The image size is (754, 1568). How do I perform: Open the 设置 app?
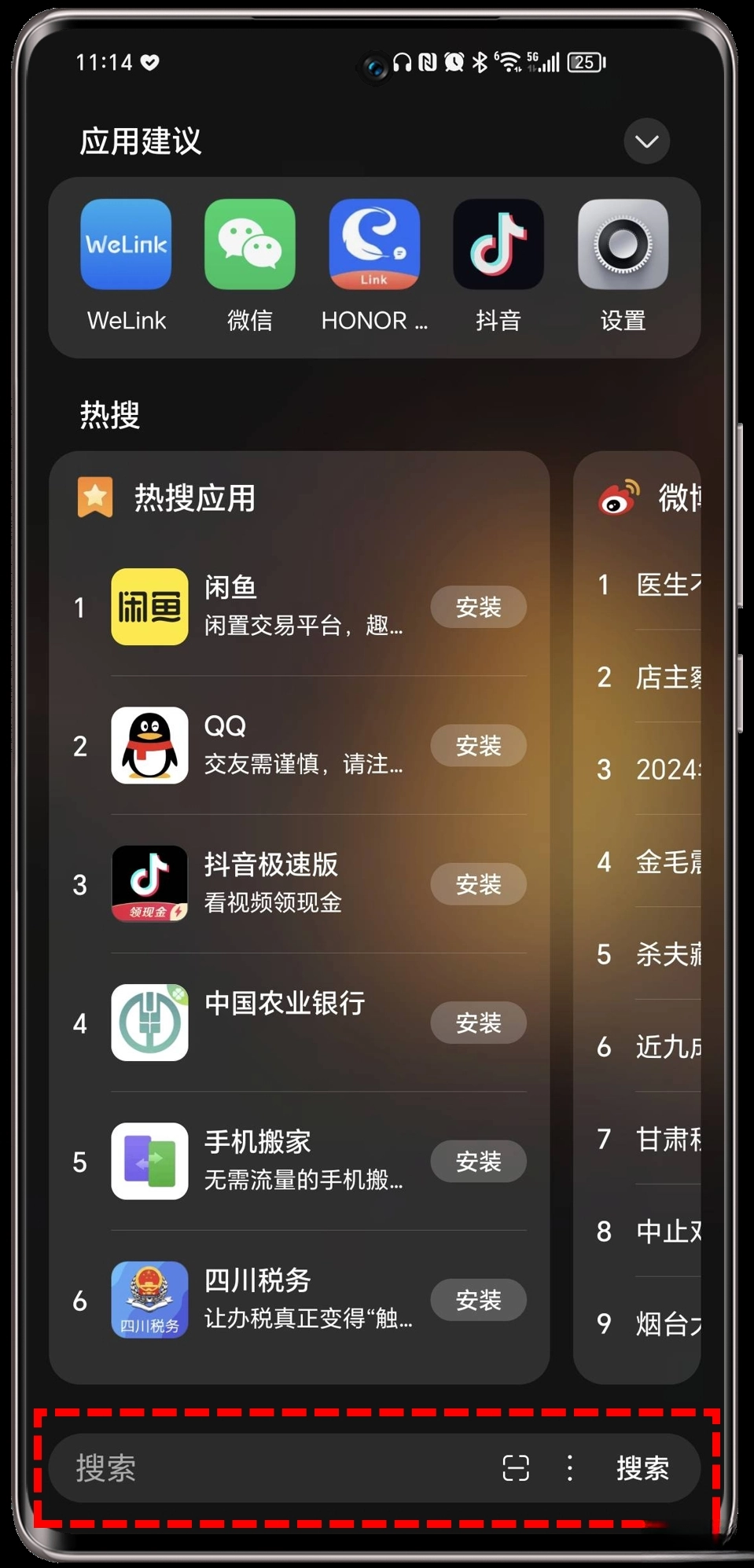(x=623, y=244)
